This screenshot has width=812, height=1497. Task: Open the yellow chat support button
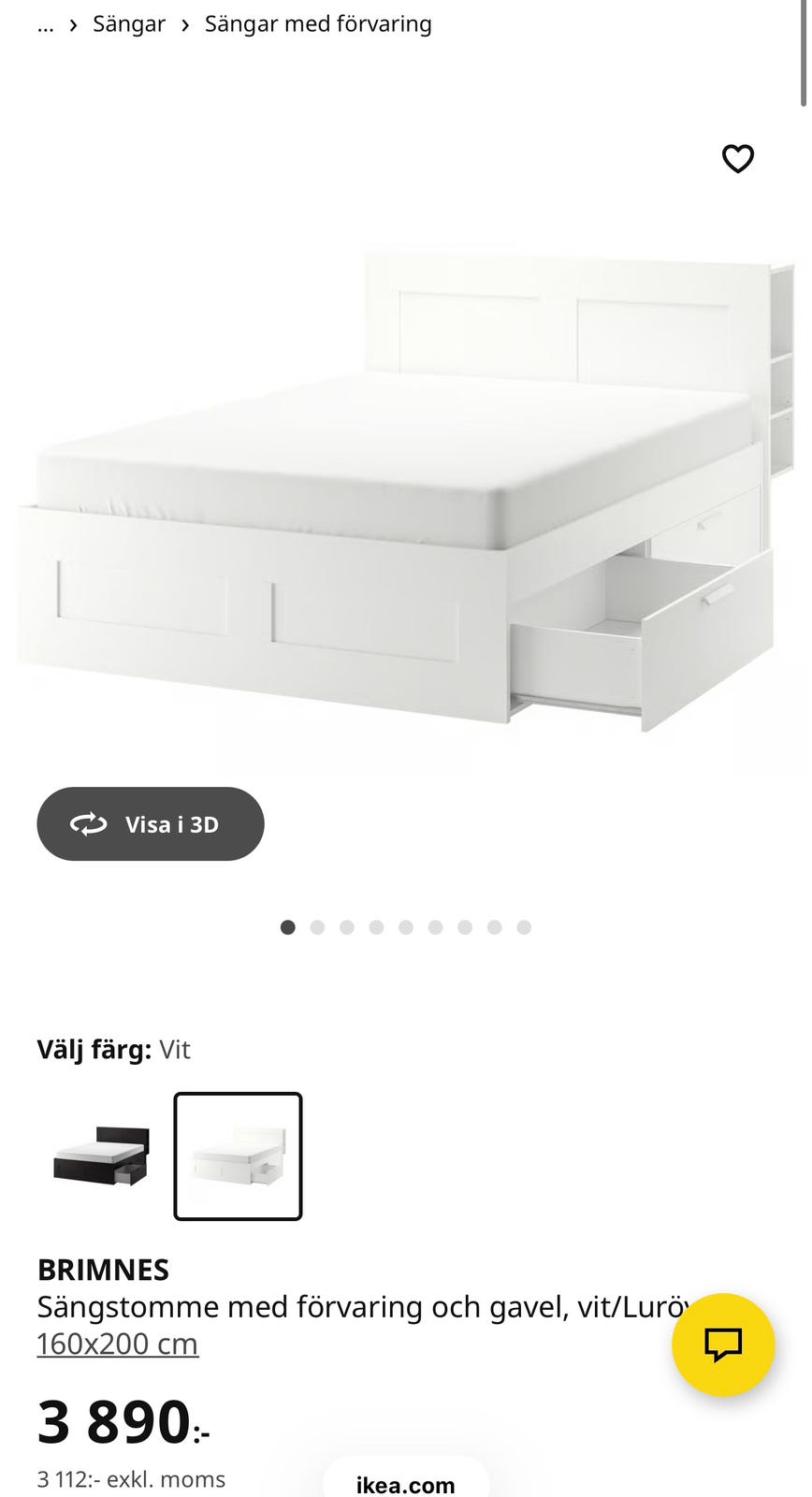723,1344
